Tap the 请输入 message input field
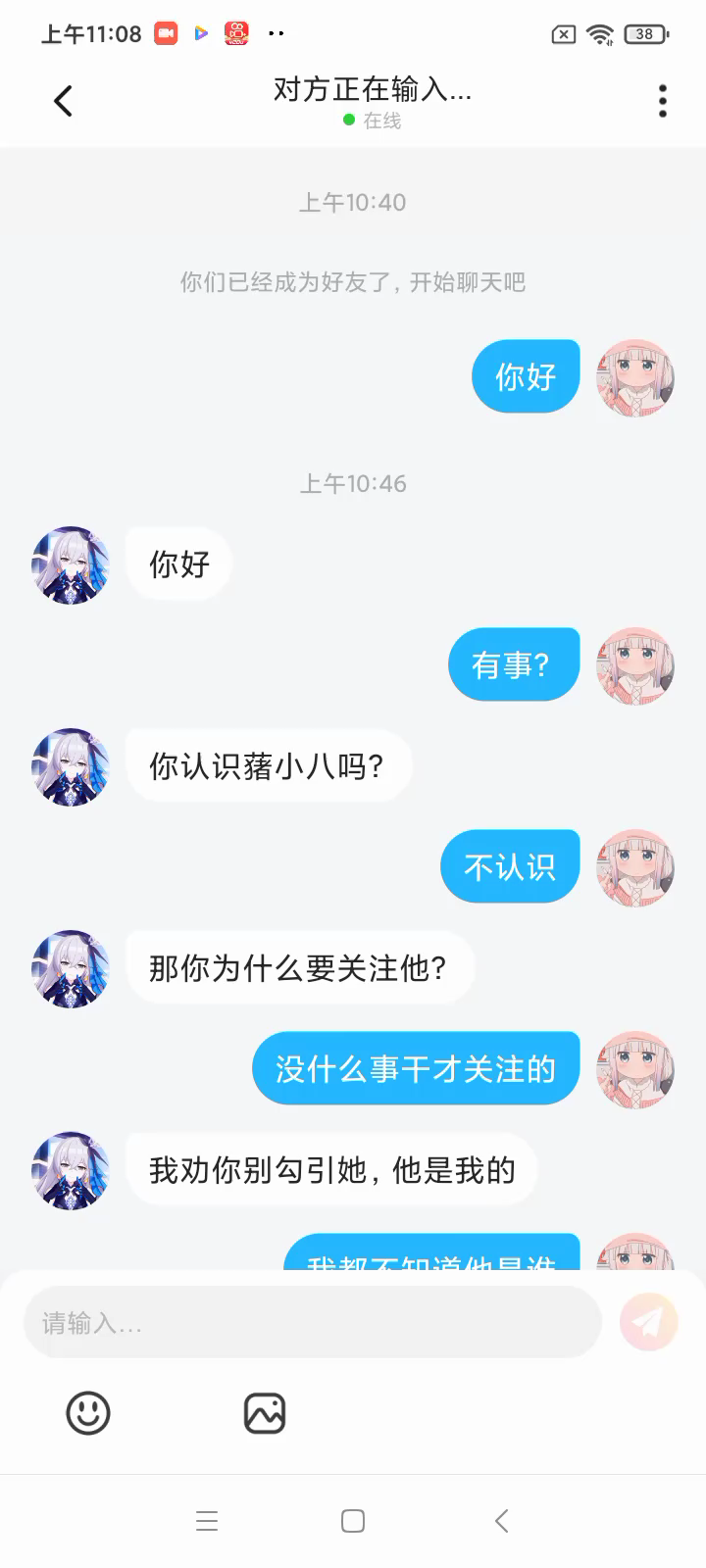 (312, 1323)
